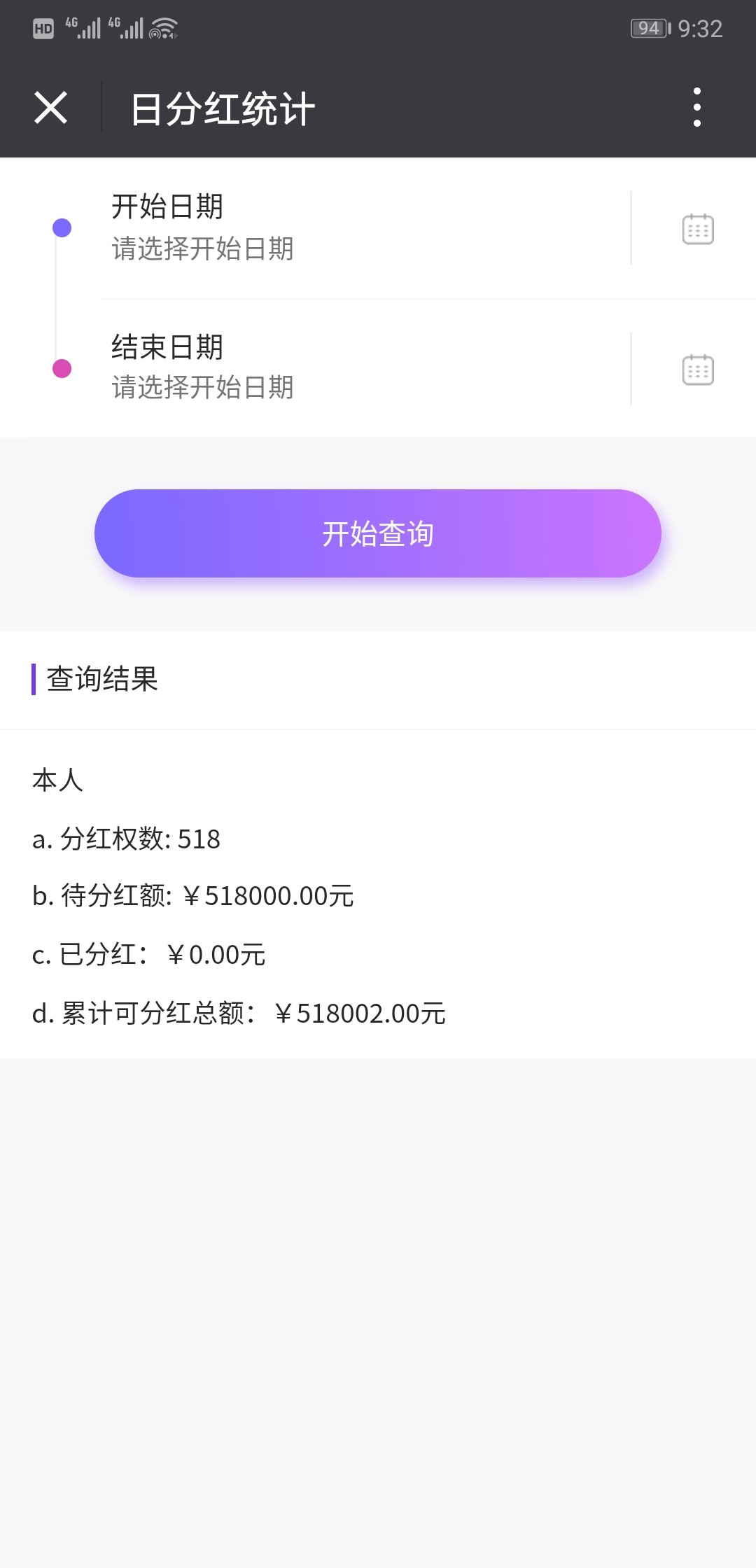Open the three-dot overflow menu
The image size is (756, 1568).
(x=696, y=108)
